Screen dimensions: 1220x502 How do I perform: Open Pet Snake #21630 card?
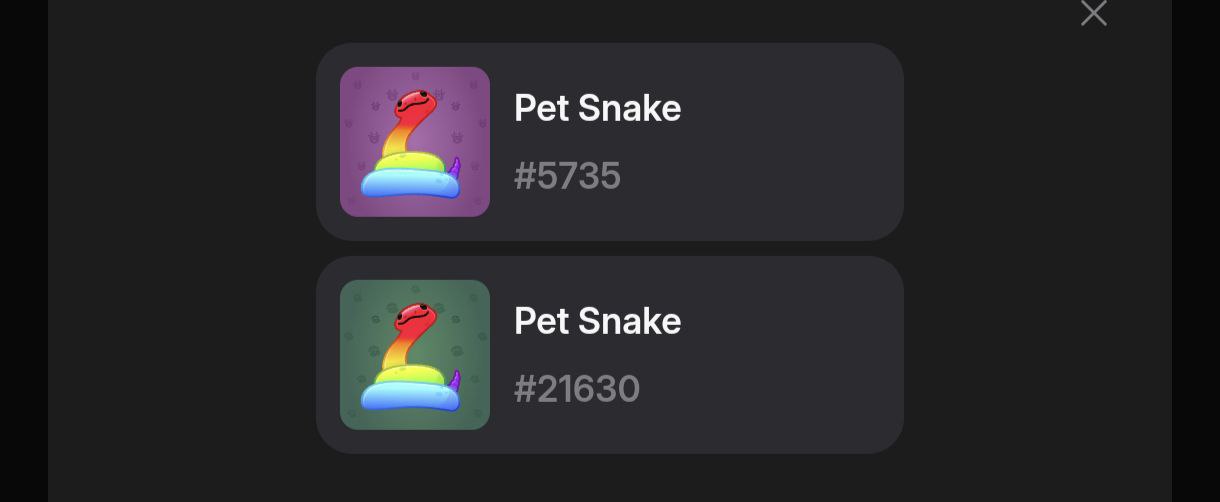pos(609,355)
